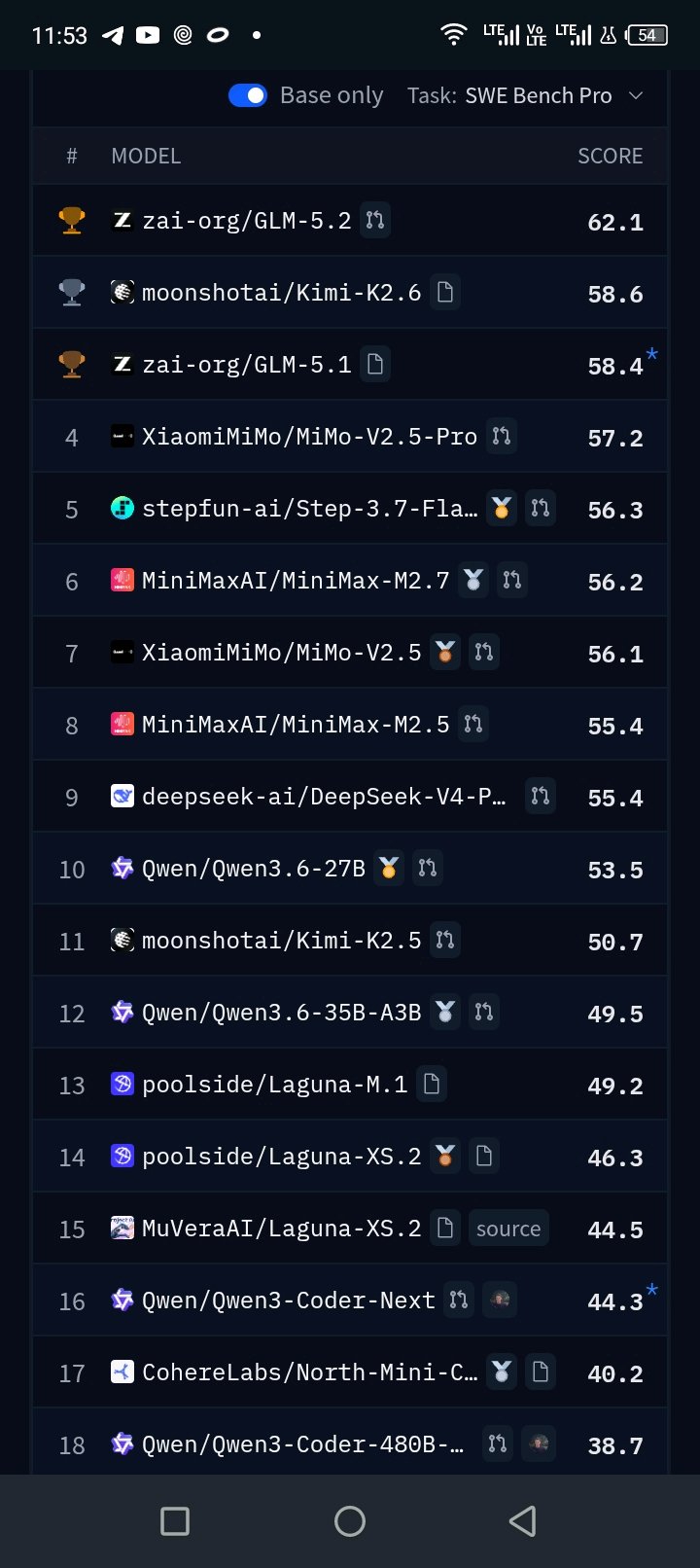Open zai-org/GLM-5.2 model link
The height and width of the screenshot is (1568, 700).
click(247, 221)
